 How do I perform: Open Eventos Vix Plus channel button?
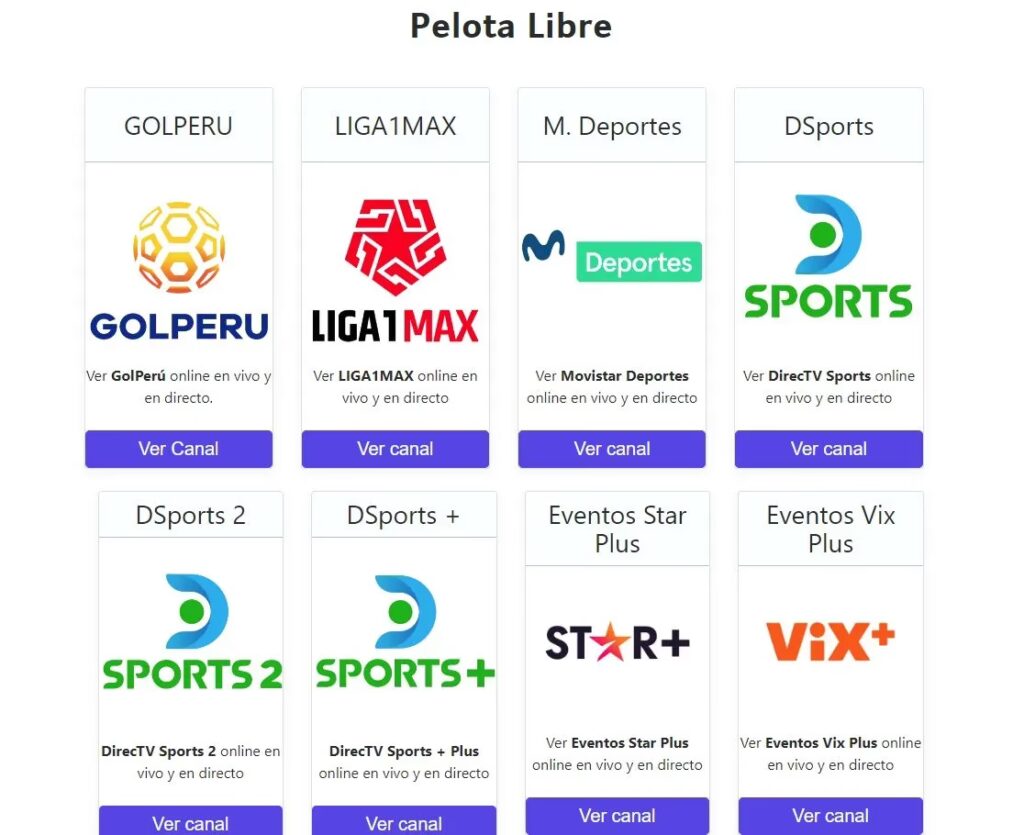click(x=830, y=816)
